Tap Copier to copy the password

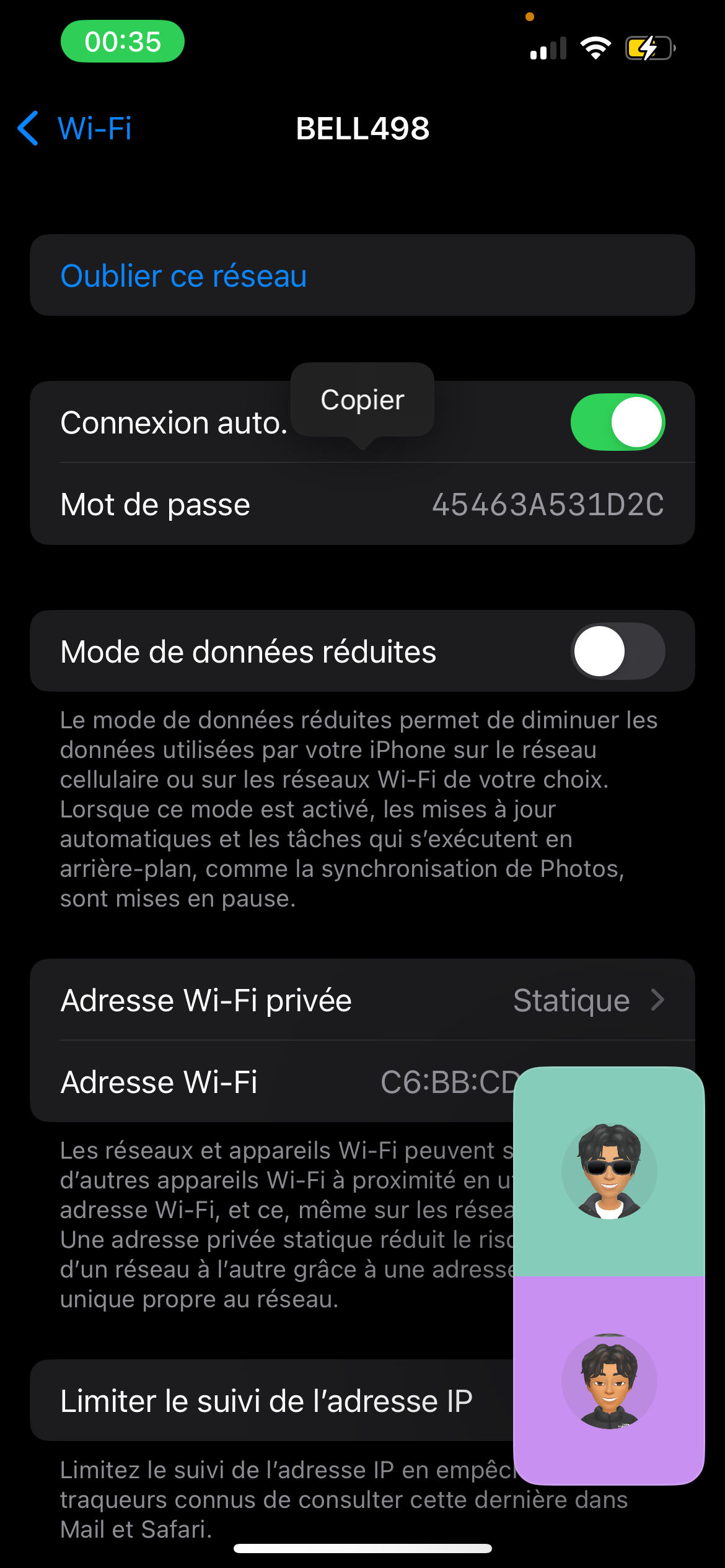(x=362, y=400)
